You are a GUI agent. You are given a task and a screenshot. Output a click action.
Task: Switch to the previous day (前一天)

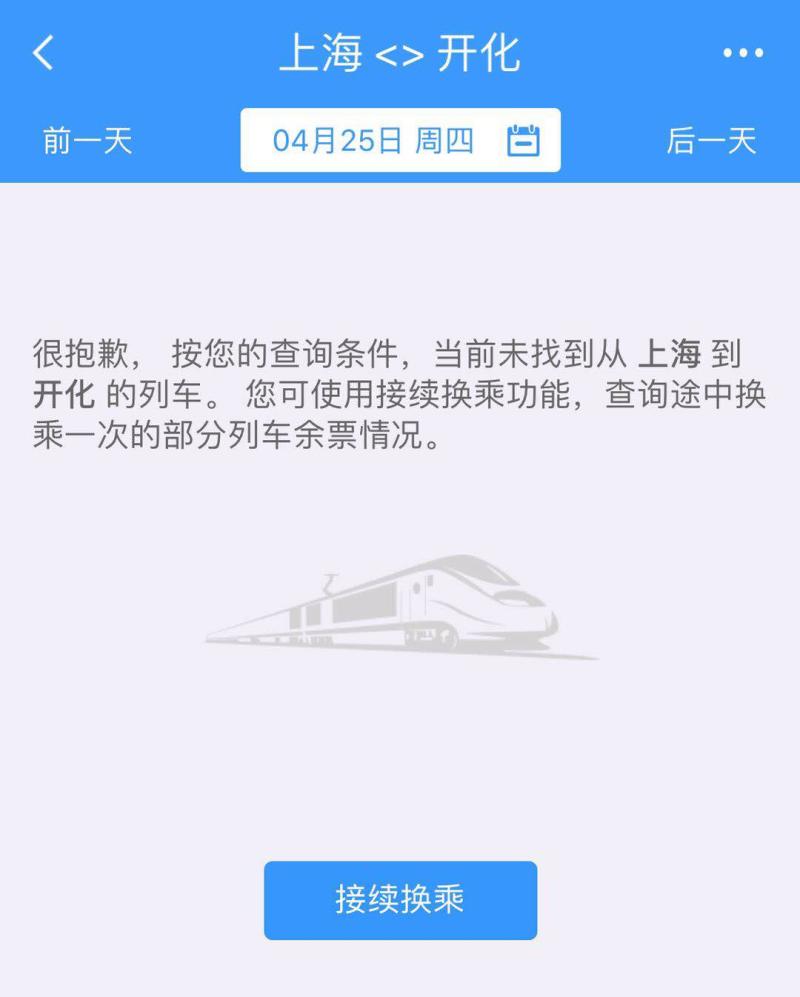coord(87,141)
